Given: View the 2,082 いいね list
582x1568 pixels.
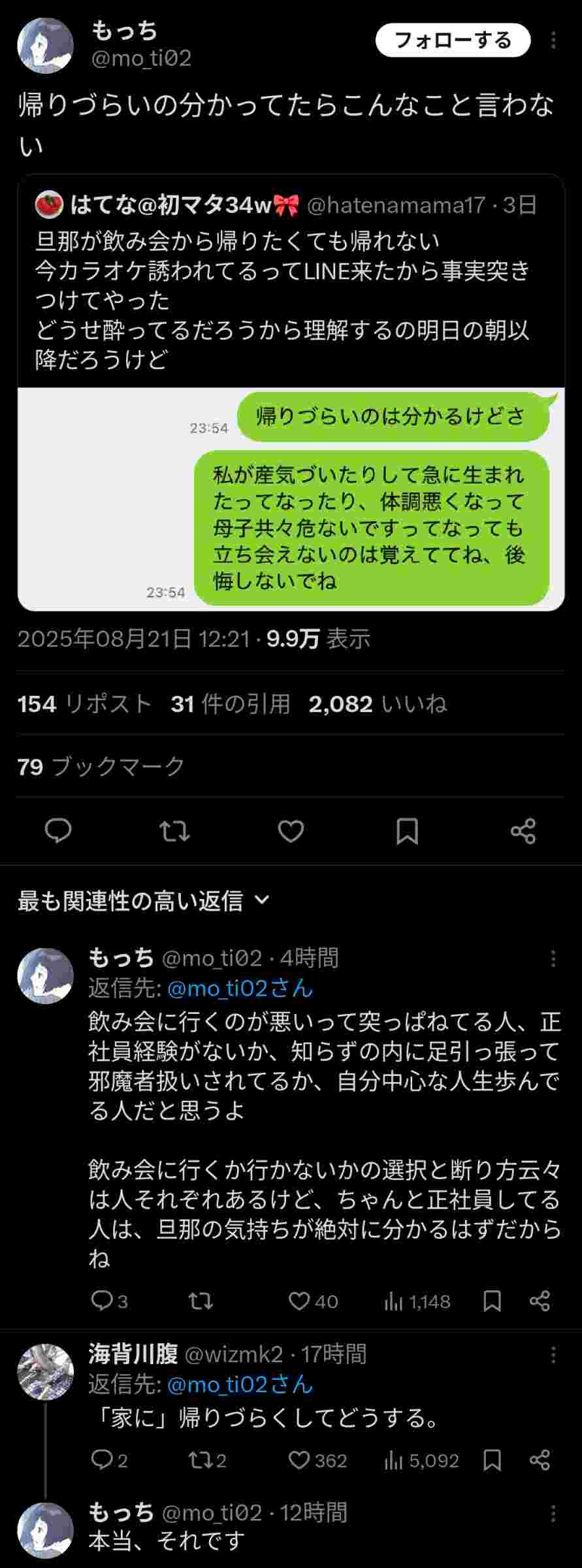Looking at the screenshot, I should pyautogui.click(x=378, y=704).
